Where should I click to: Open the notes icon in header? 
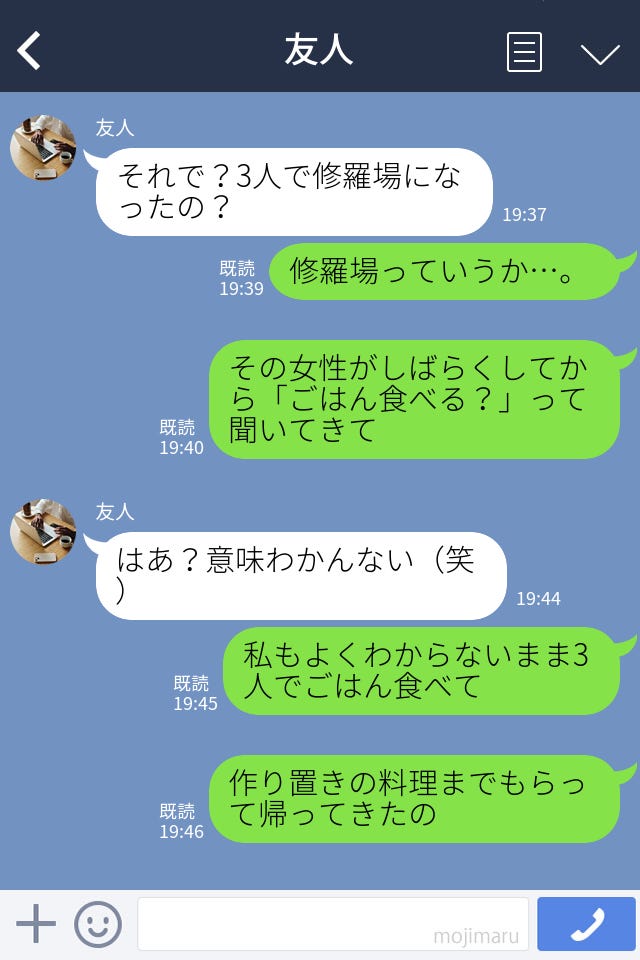click(x=524, y=52)
